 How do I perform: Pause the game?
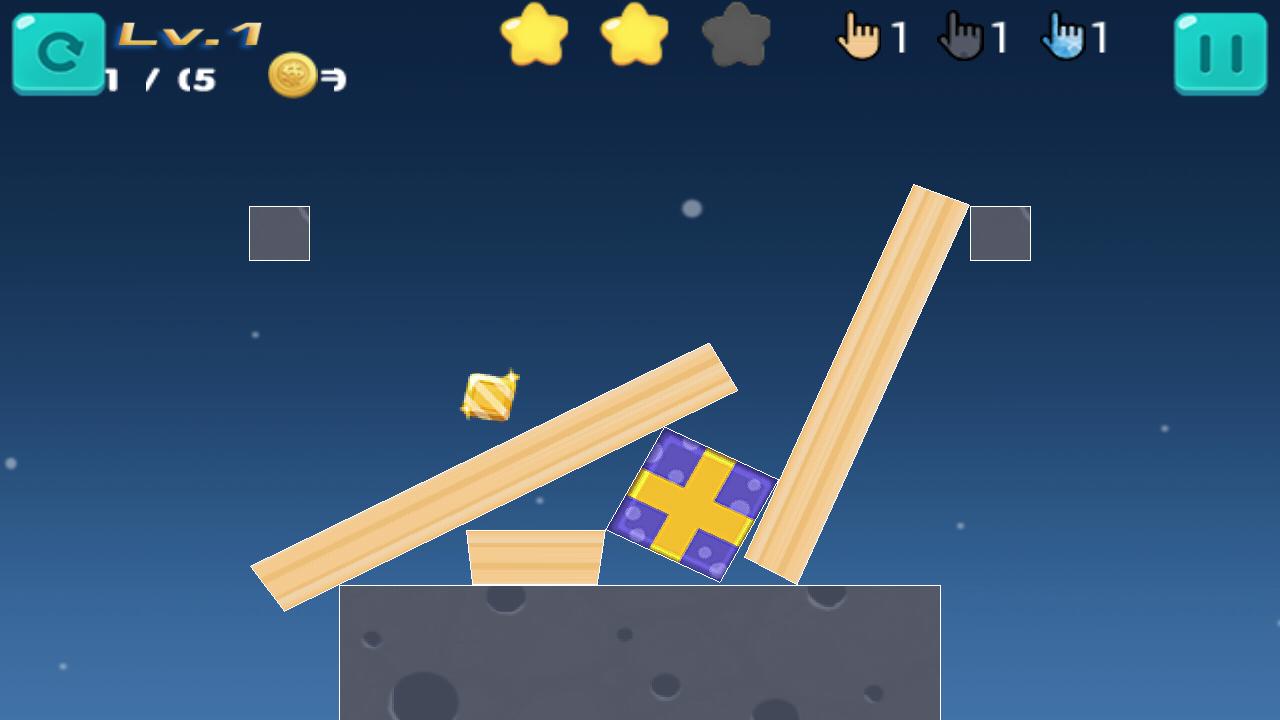pos(1220,53)
